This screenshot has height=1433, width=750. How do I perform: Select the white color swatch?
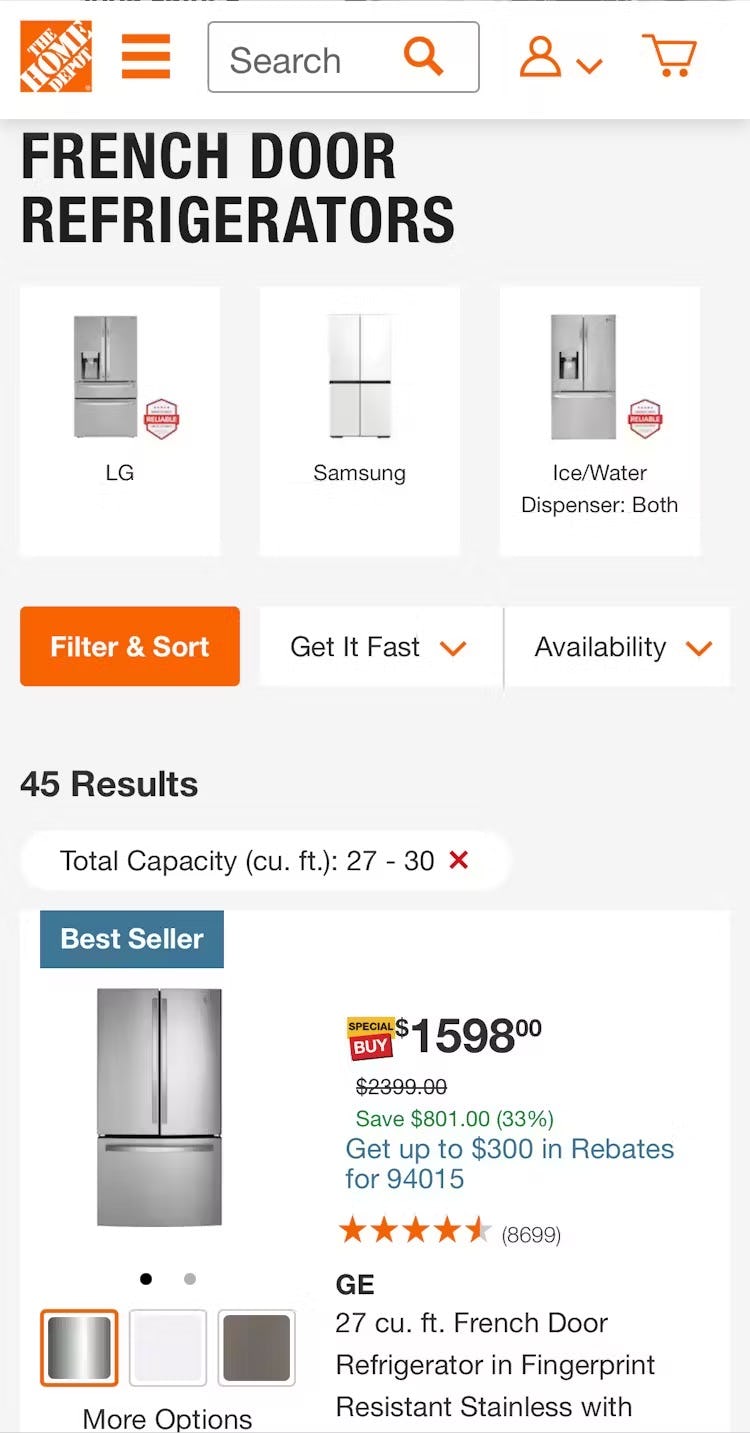(x=168, y=1347)
